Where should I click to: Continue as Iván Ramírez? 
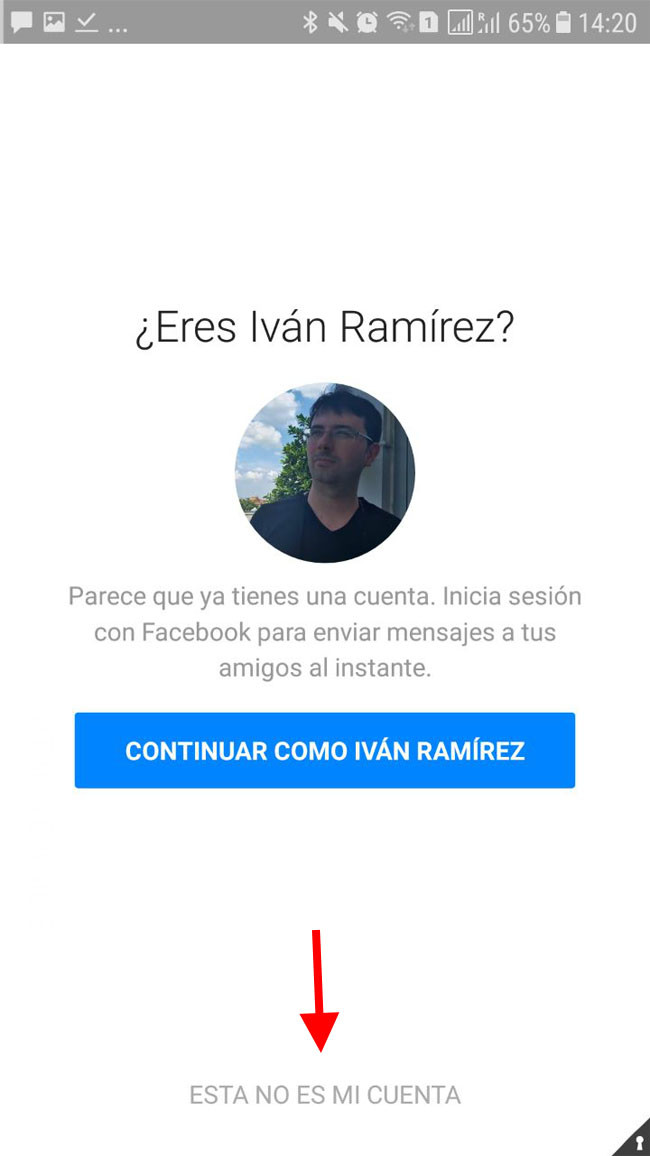coord(324,751)
